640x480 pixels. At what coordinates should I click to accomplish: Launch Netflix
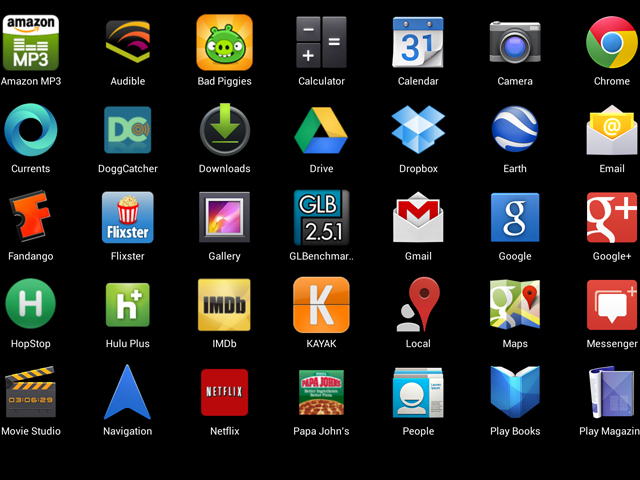224,393
